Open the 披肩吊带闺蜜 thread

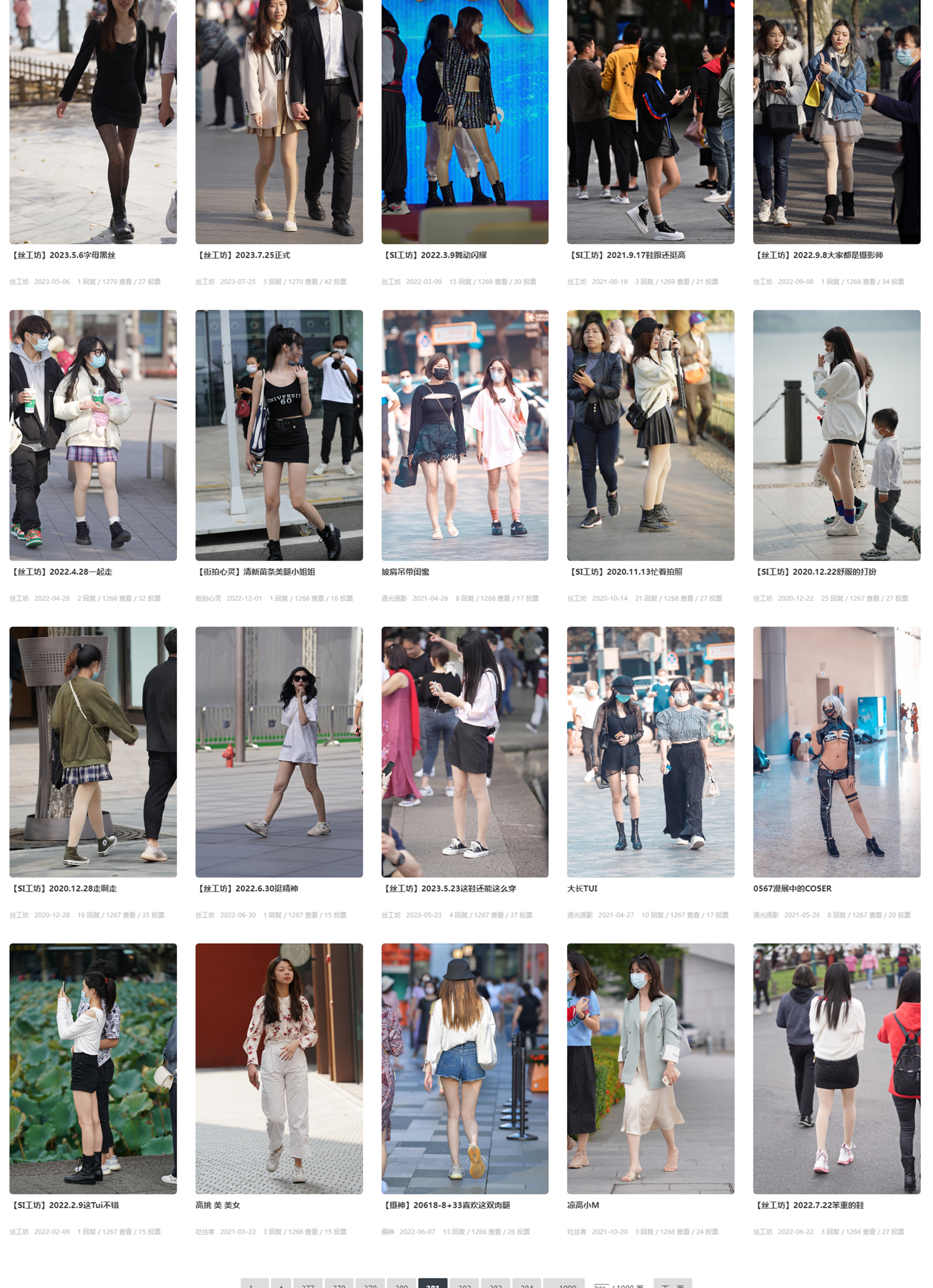coord(405,572)
